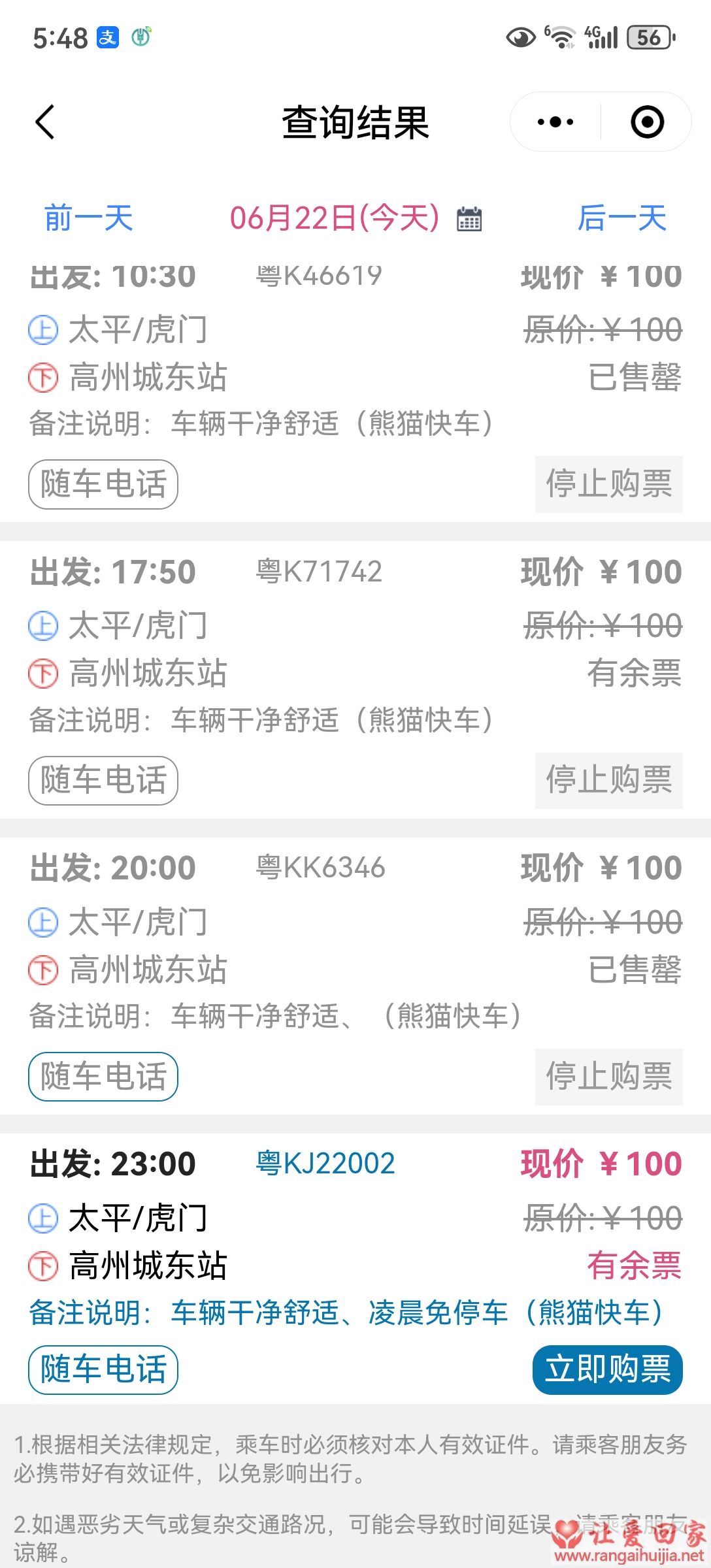Open the mini program more-options menu
711x1568 pixels.
click(555, 122)
